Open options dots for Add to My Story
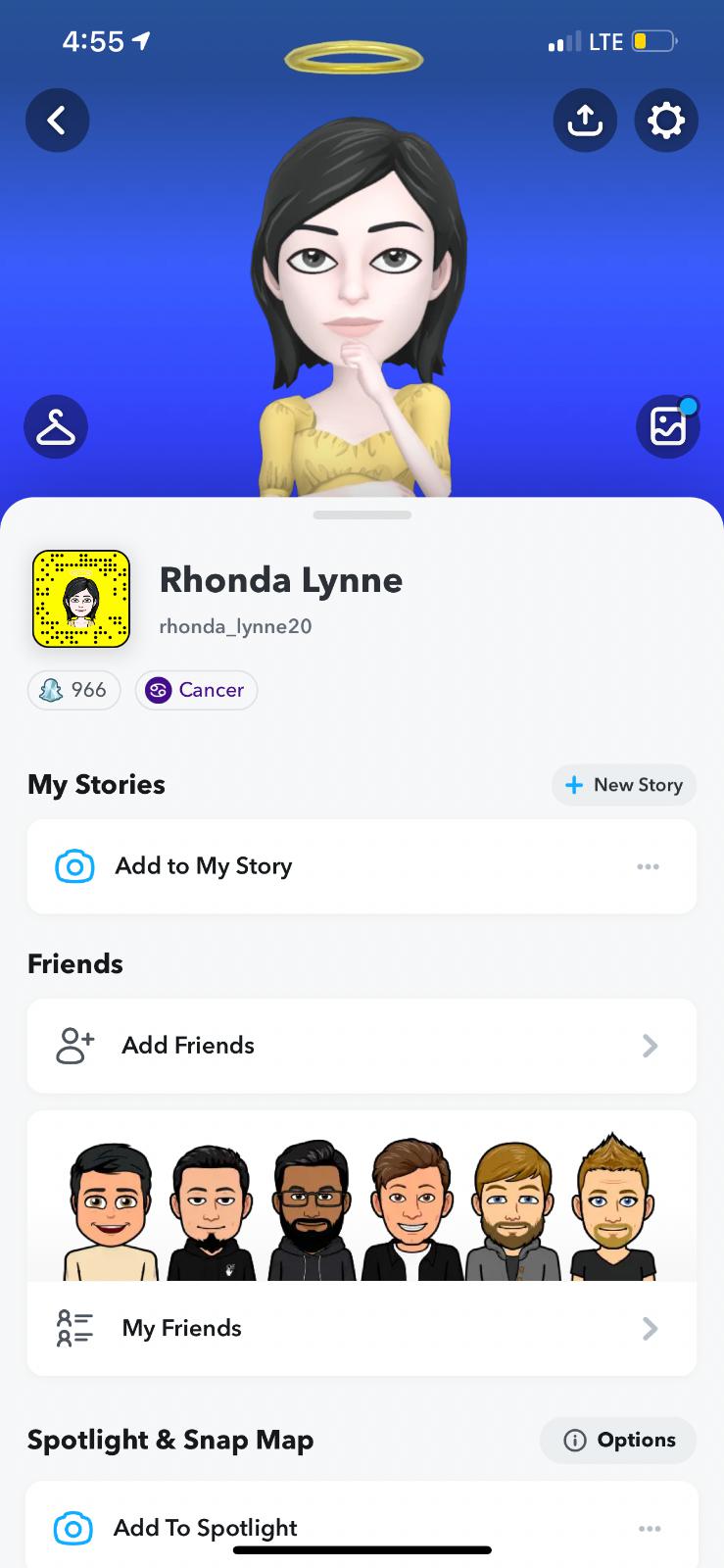 click(648, 866)
